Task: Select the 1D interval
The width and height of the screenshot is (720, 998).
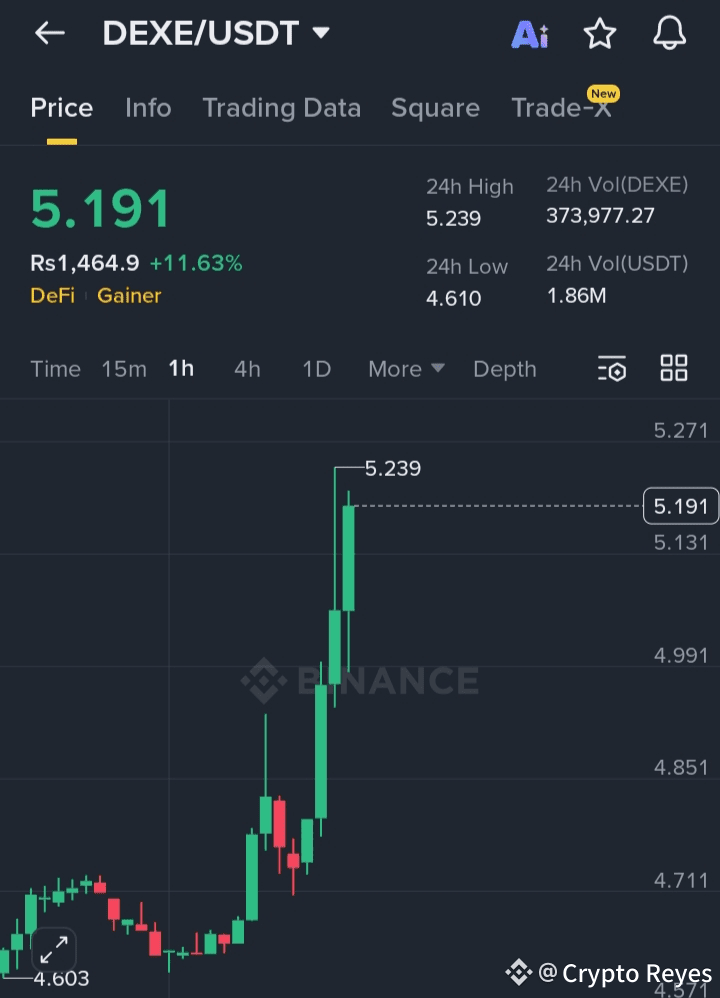Action: (x=316, y=369)
